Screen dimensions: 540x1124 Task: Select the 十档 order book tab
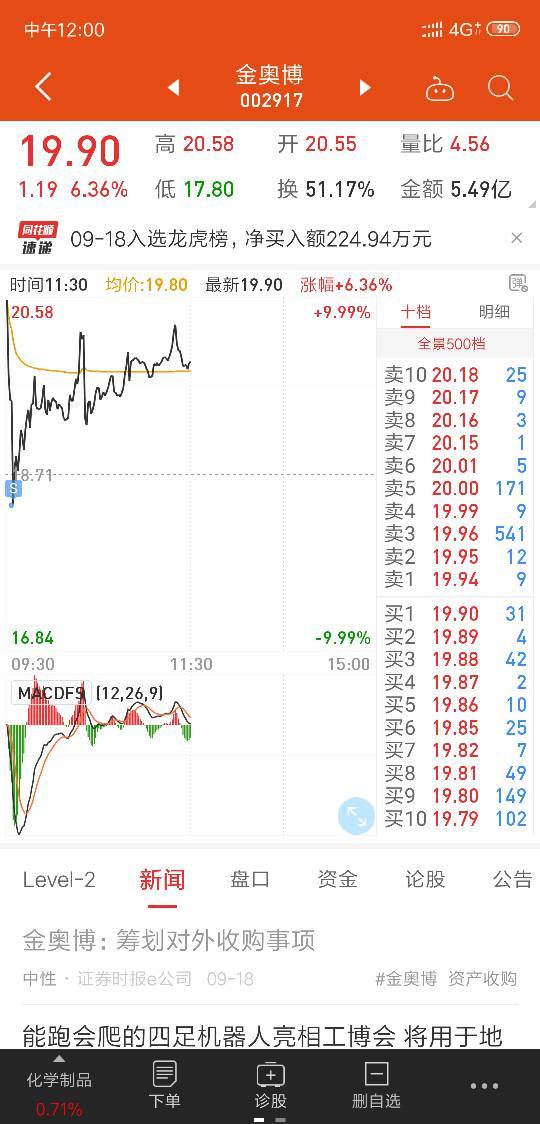click(415, 312)
